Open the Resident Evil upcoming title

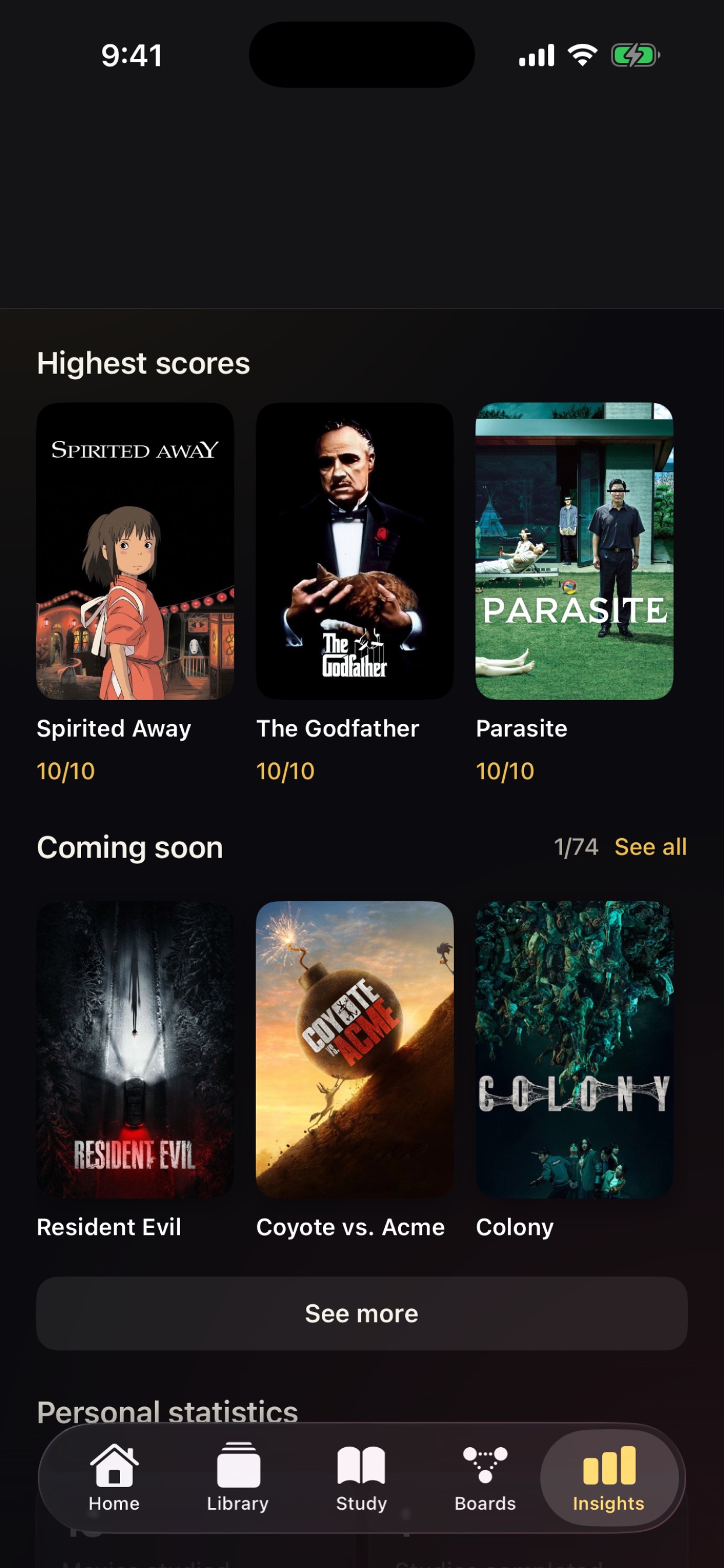coord(135,1049)
